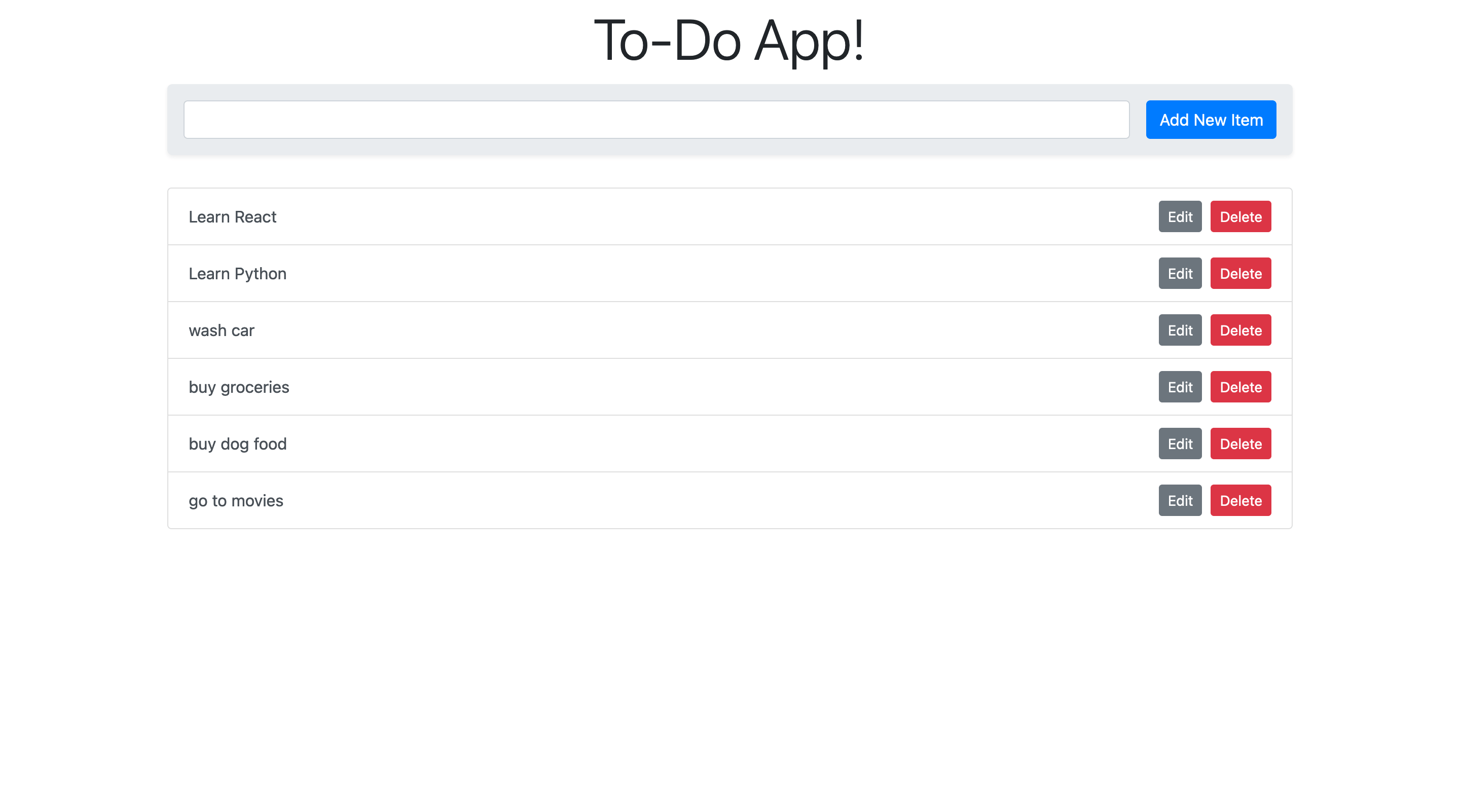Viewport: 1460px width, 812px height.
Task: Edit the Learn React item
Action: pyautogui.click(x=1180, y=216)
